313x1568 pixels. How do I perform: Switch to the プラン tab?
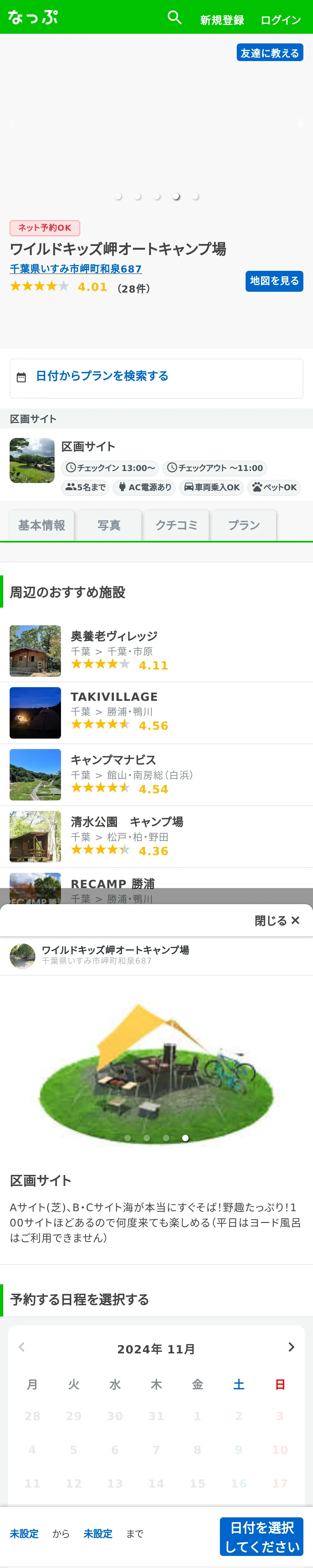(244, 525)
